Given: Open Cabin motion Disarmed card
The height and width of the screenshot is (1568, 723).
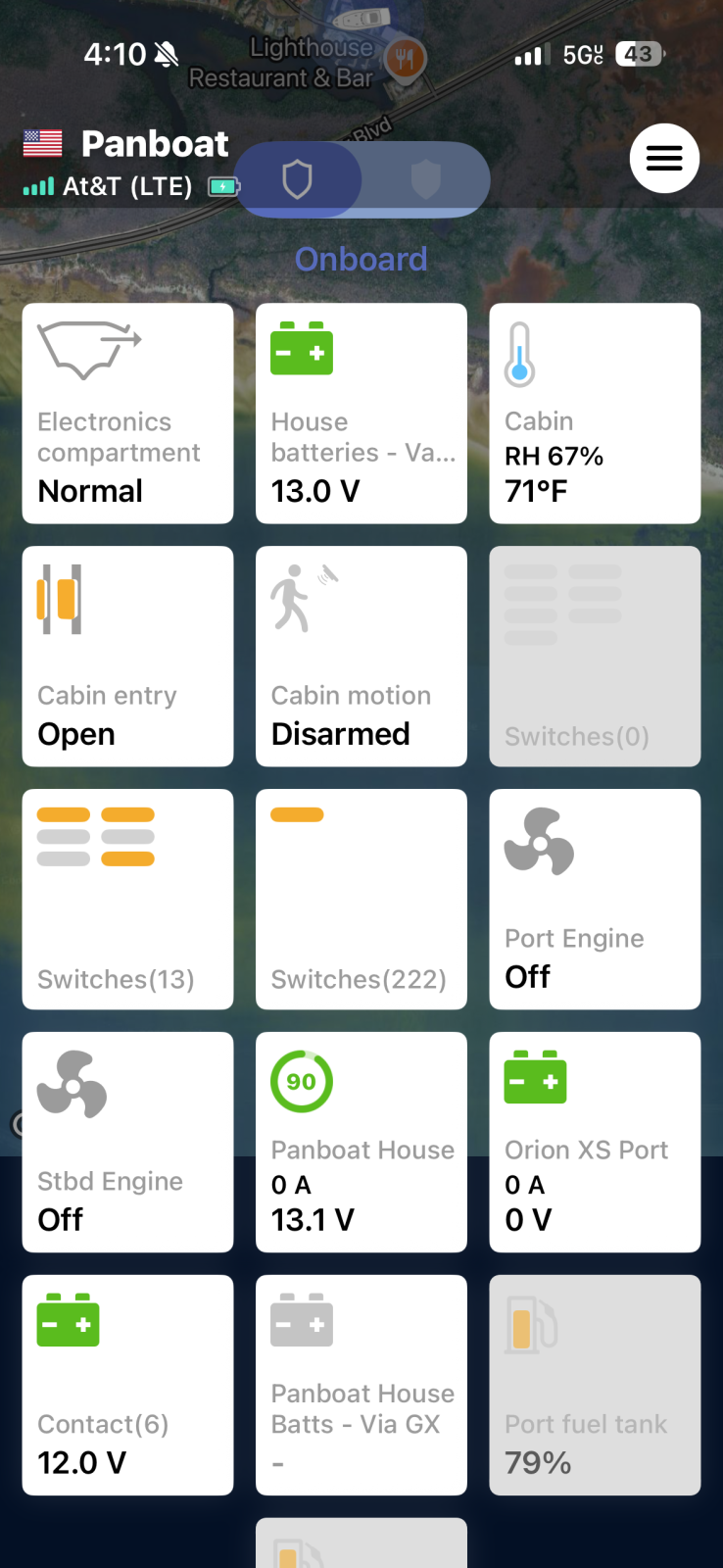Looking at the screenshot, I should (x=361, y=656).
